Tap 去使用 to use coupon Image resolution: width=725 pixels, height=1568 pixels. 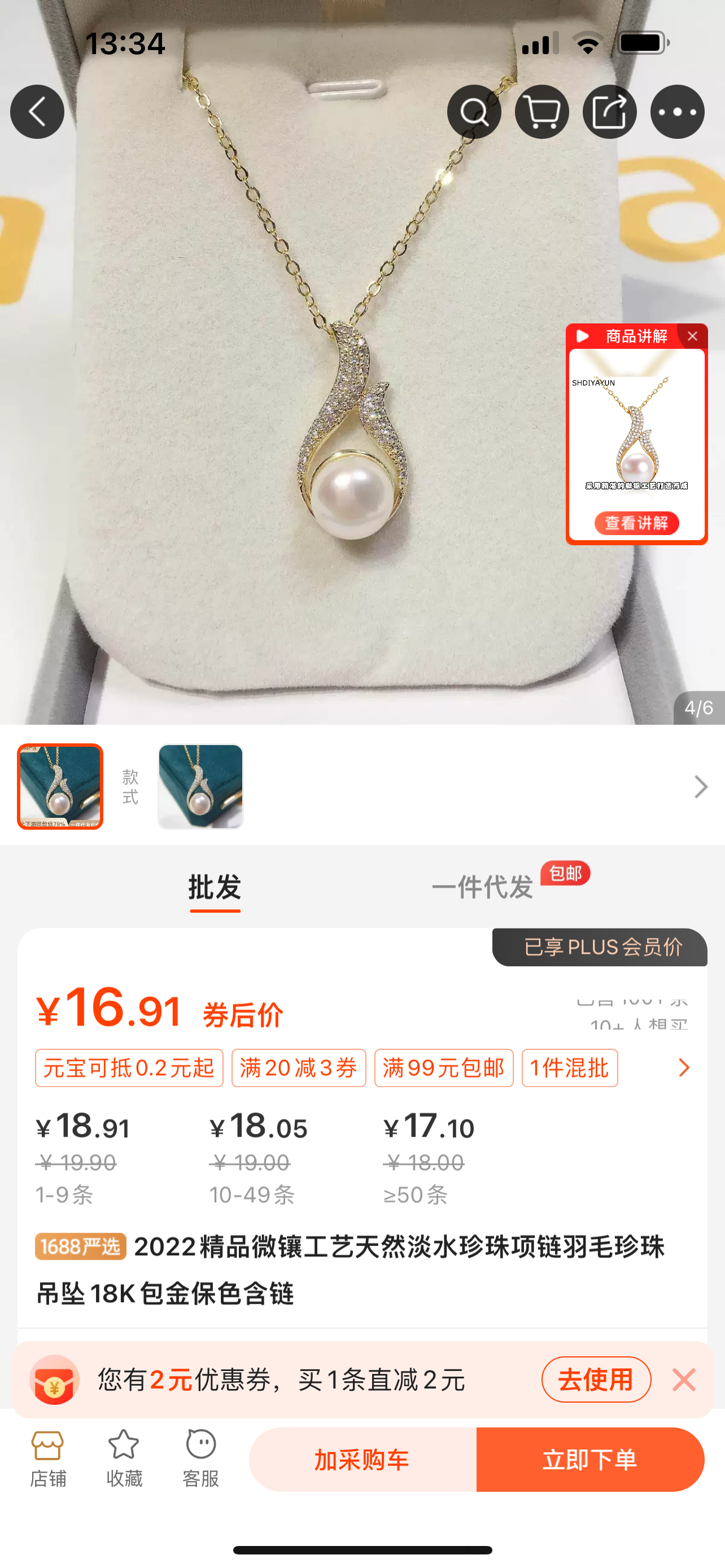pos(595,1379)
